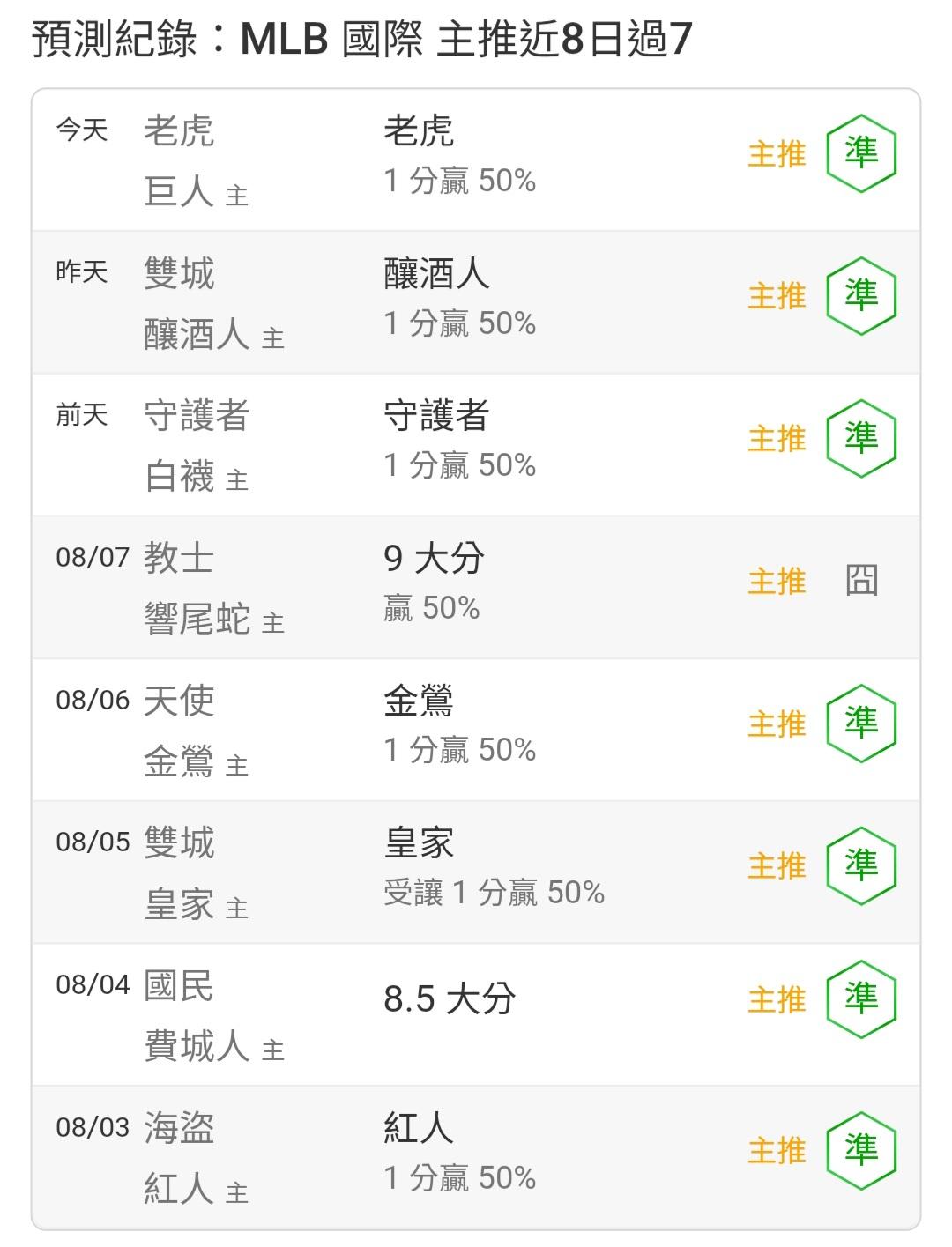This screenshot has width=952, height=1247.
Task: Open the 08/04 國民 vs 費城人 record
Action: coord(476,1015)
